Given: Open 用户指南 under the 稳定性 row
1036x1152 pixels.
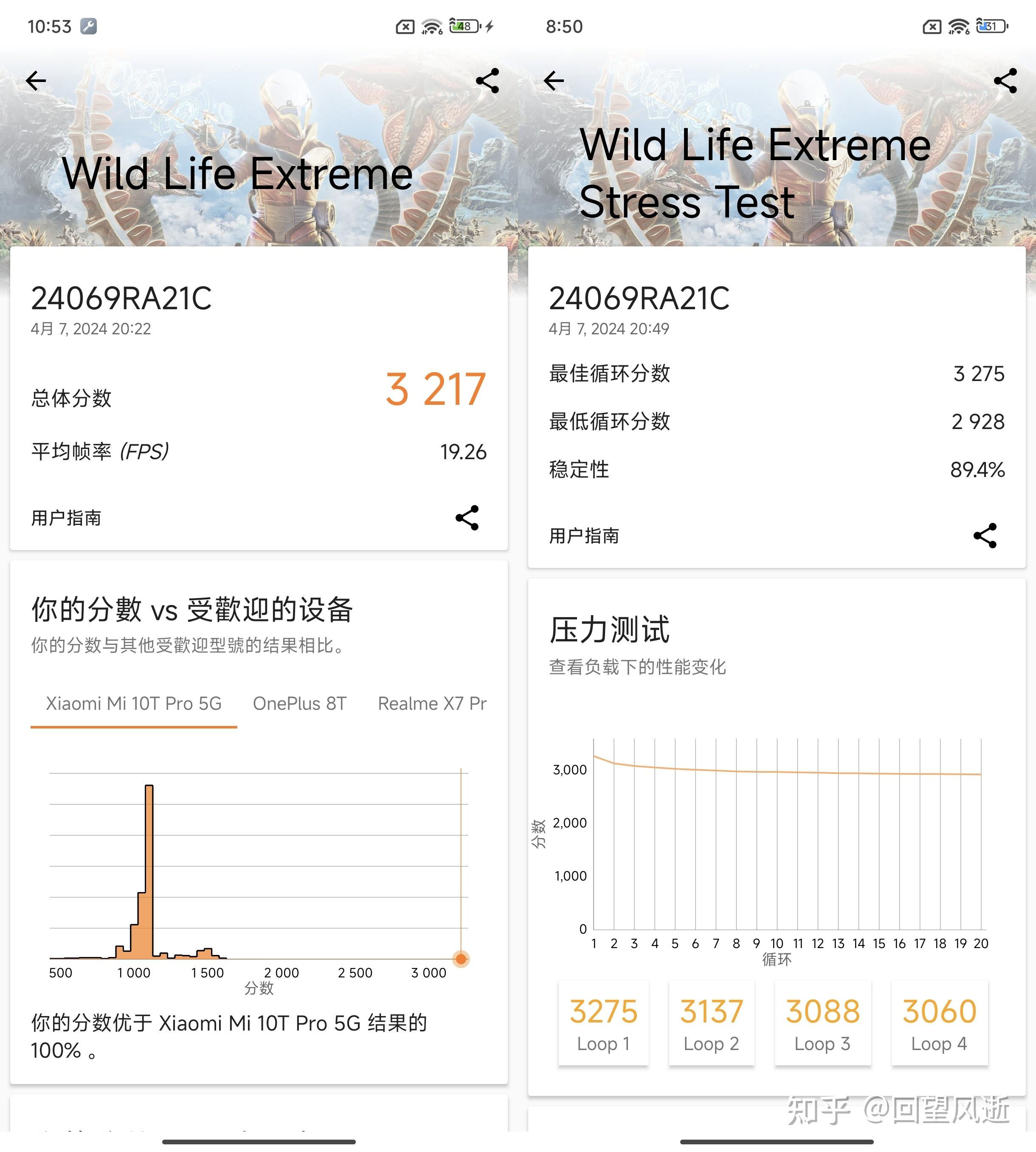Looking at the screenshot, I should (x=584, y=535).
